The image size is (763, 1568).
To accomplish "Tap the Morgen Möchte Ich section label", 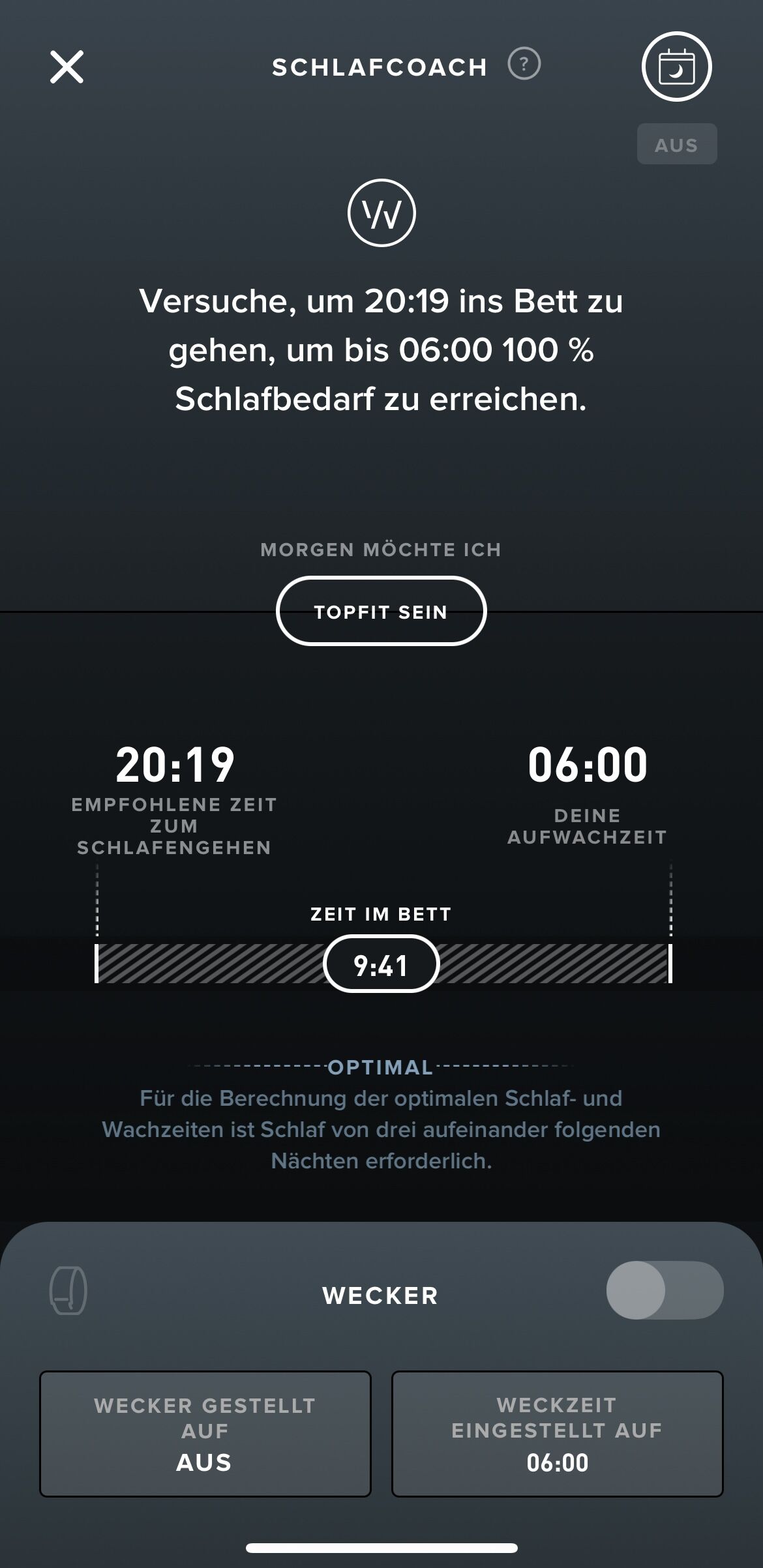I will click(x=381, y=549).
